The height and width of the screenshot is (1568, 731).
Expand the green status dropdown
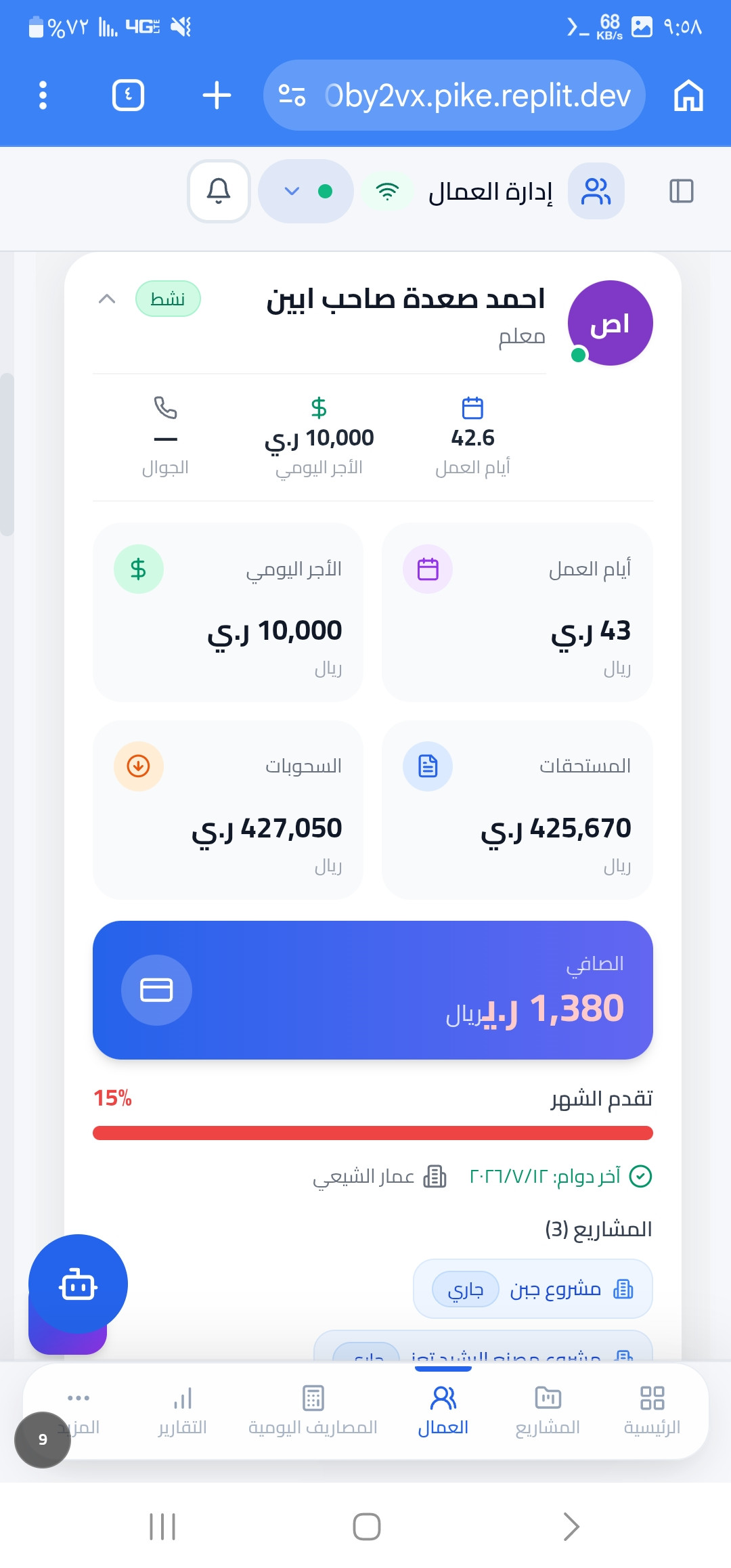(x=306, y=191)
